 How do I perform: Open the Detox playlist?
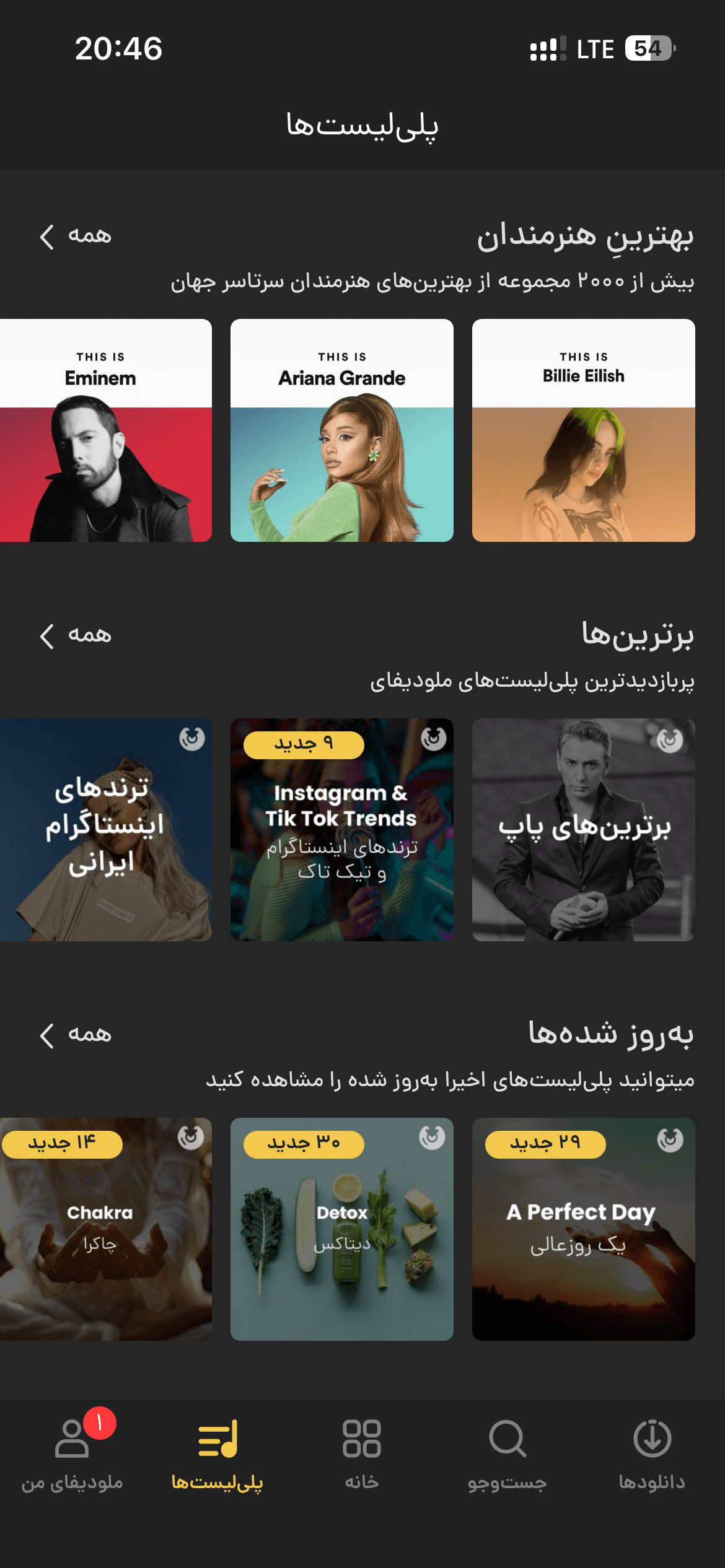[342, 1229]
